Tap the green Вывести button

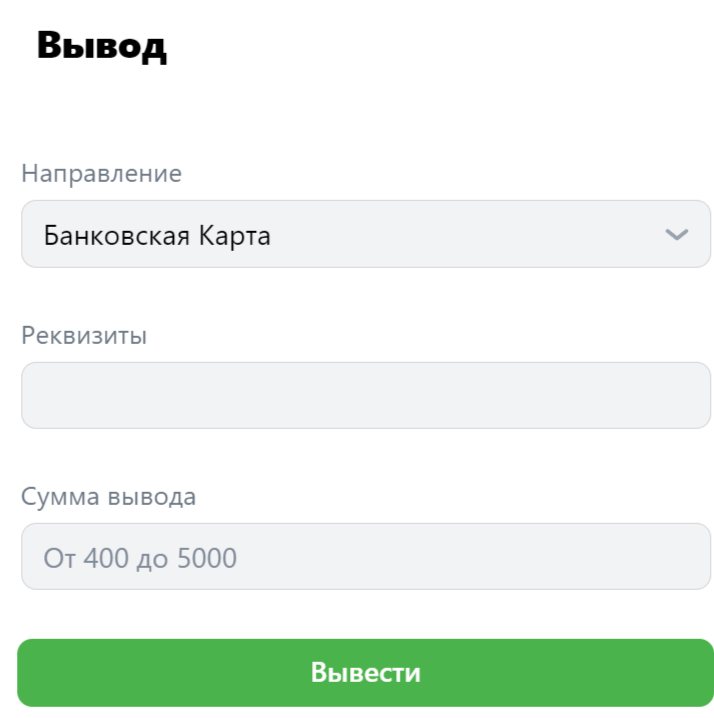coord(365,673)
